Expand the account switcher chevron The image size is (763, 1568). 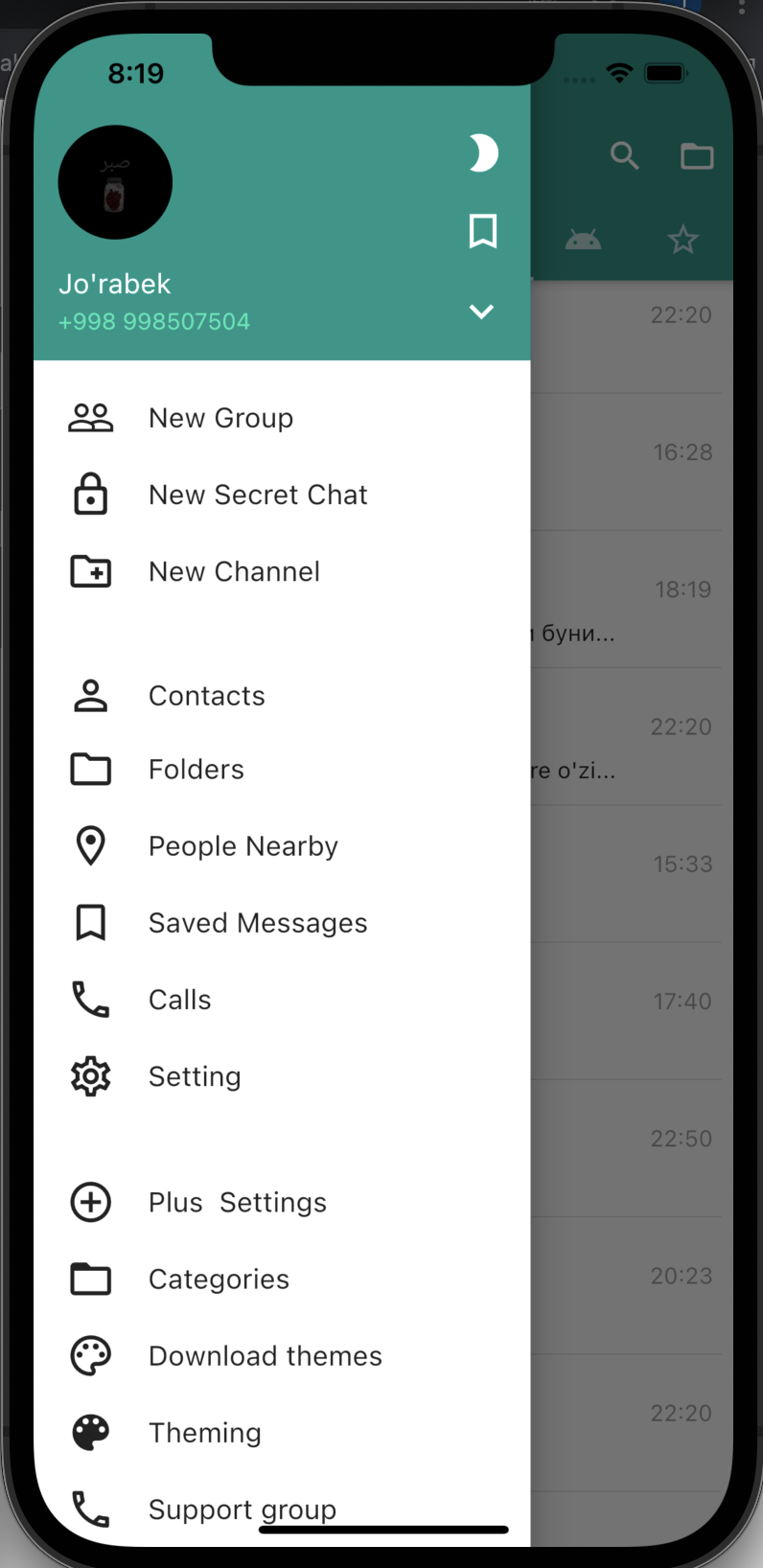(x=481, y=311)
